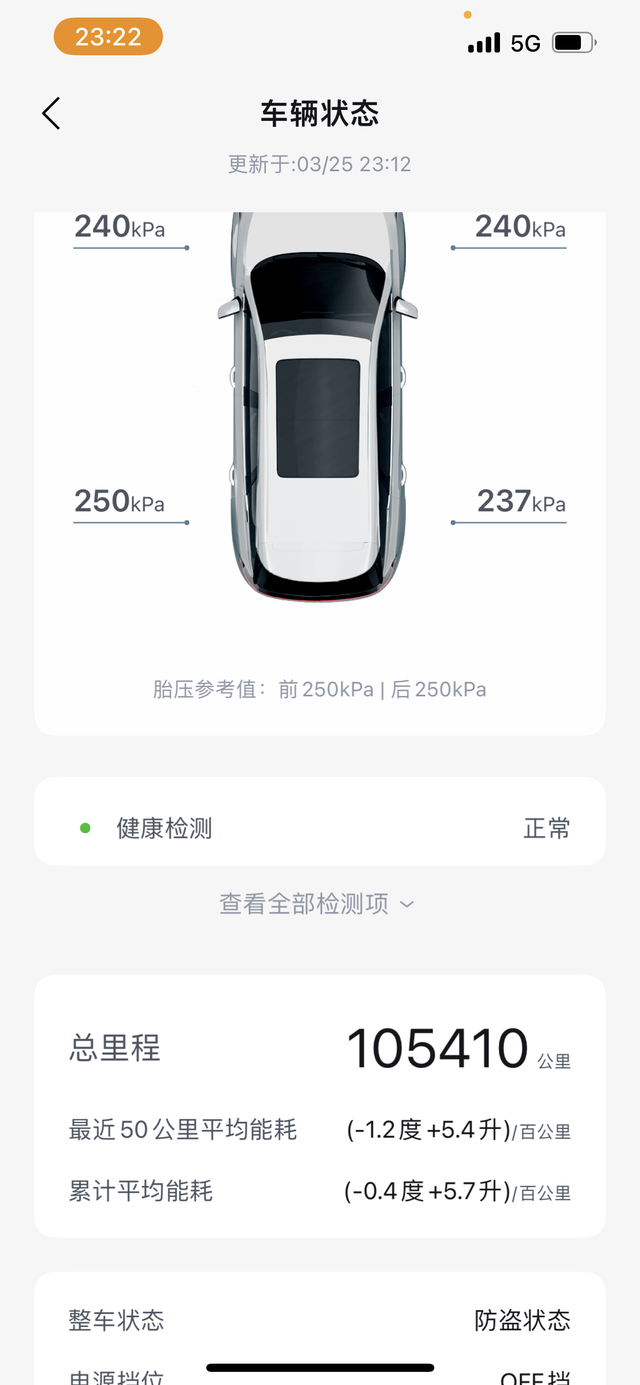Open the 健康检测 row
This screenshot has height=1385, width=640.
tap(320, 828)
